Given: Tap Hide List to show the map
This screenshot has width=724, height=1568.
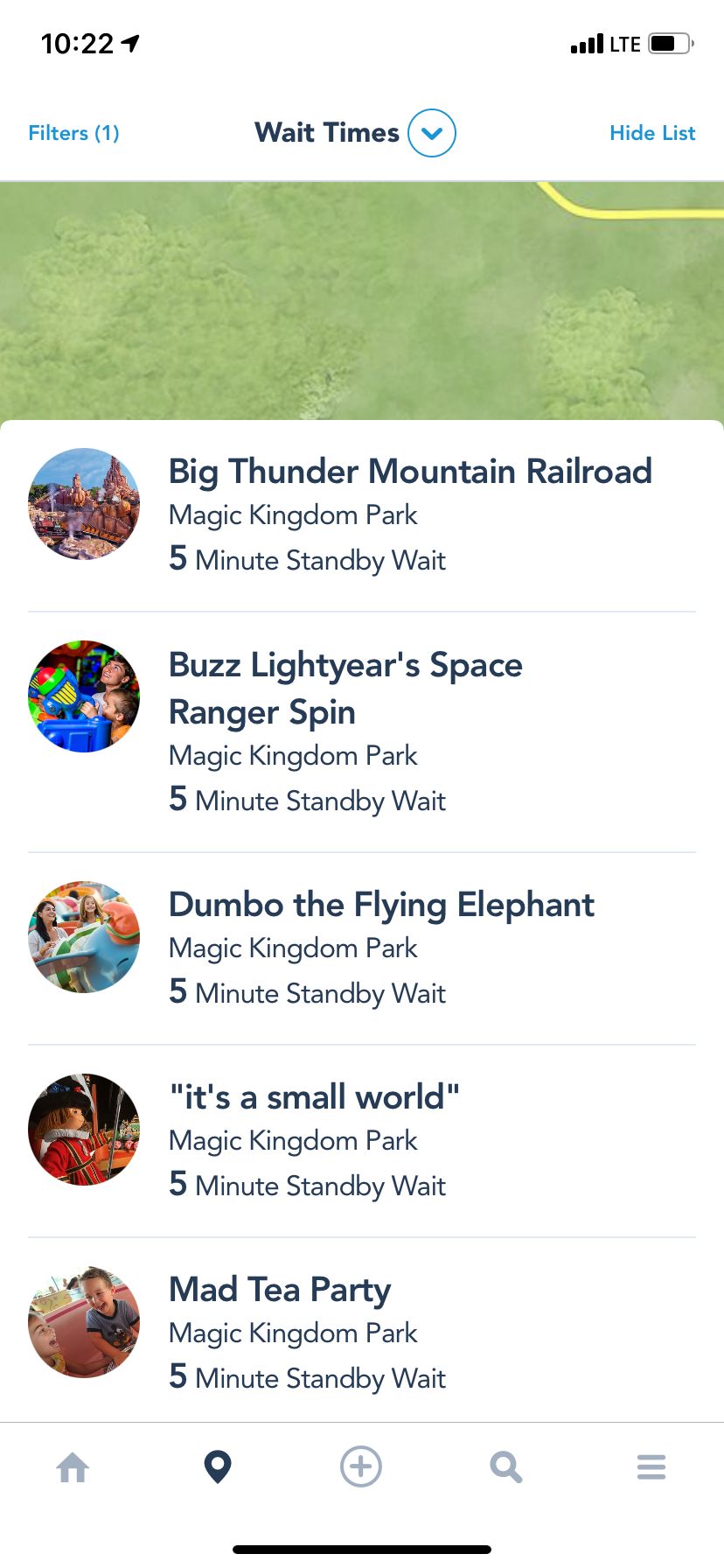Looking at the screenshot, I should [x=652, y=133].
